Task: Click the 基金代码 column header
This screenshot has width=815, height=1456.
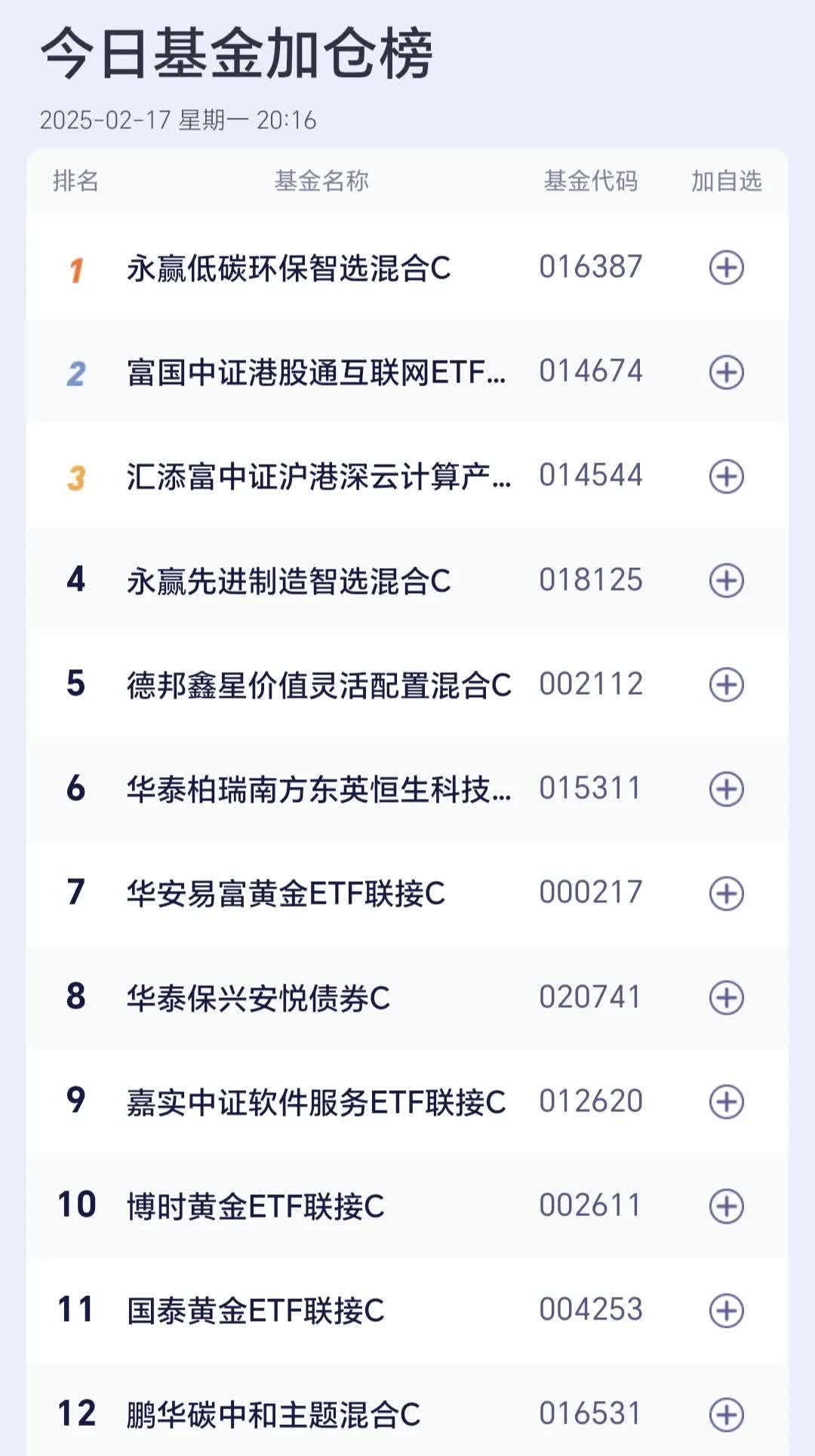Action: (x=591, y=180)
